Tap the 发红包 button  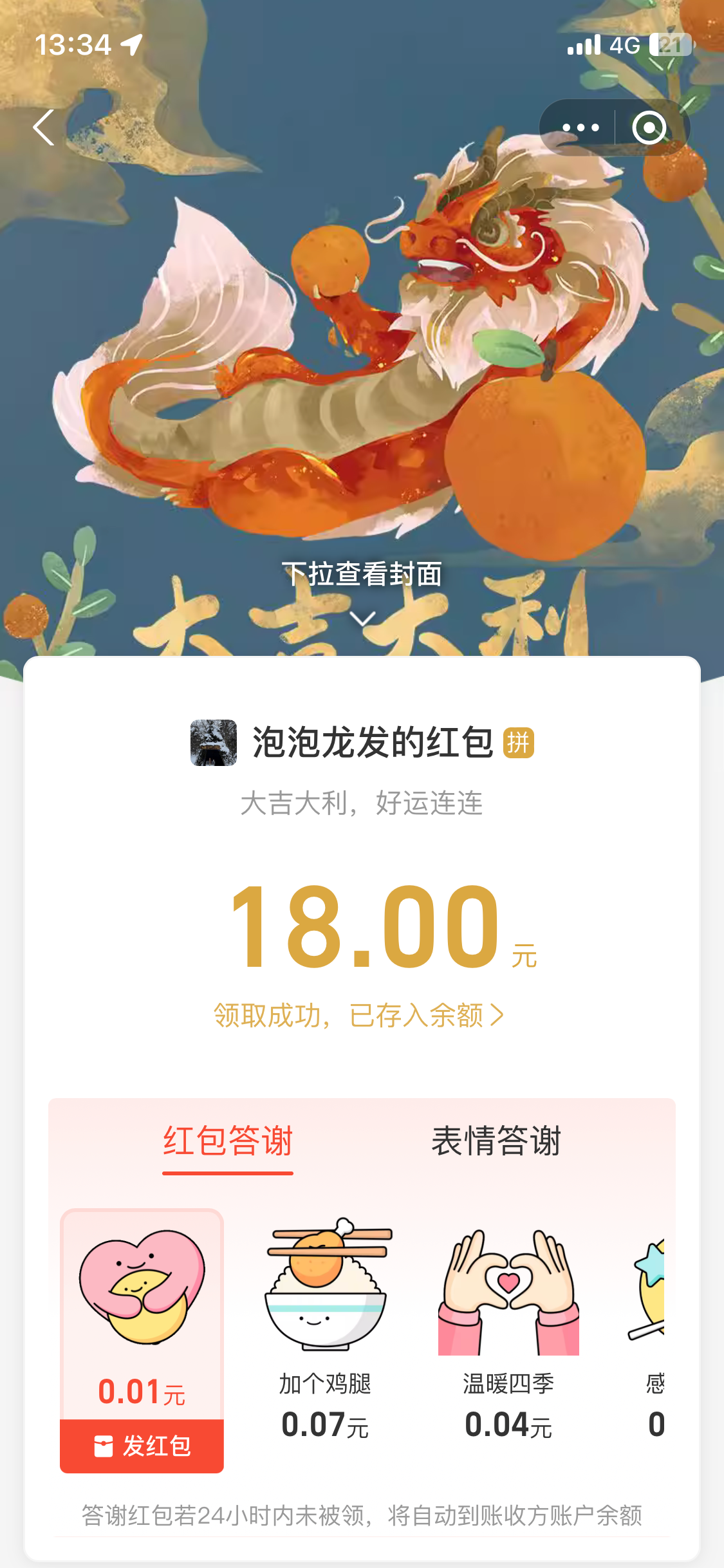[x=142, y=1446]
